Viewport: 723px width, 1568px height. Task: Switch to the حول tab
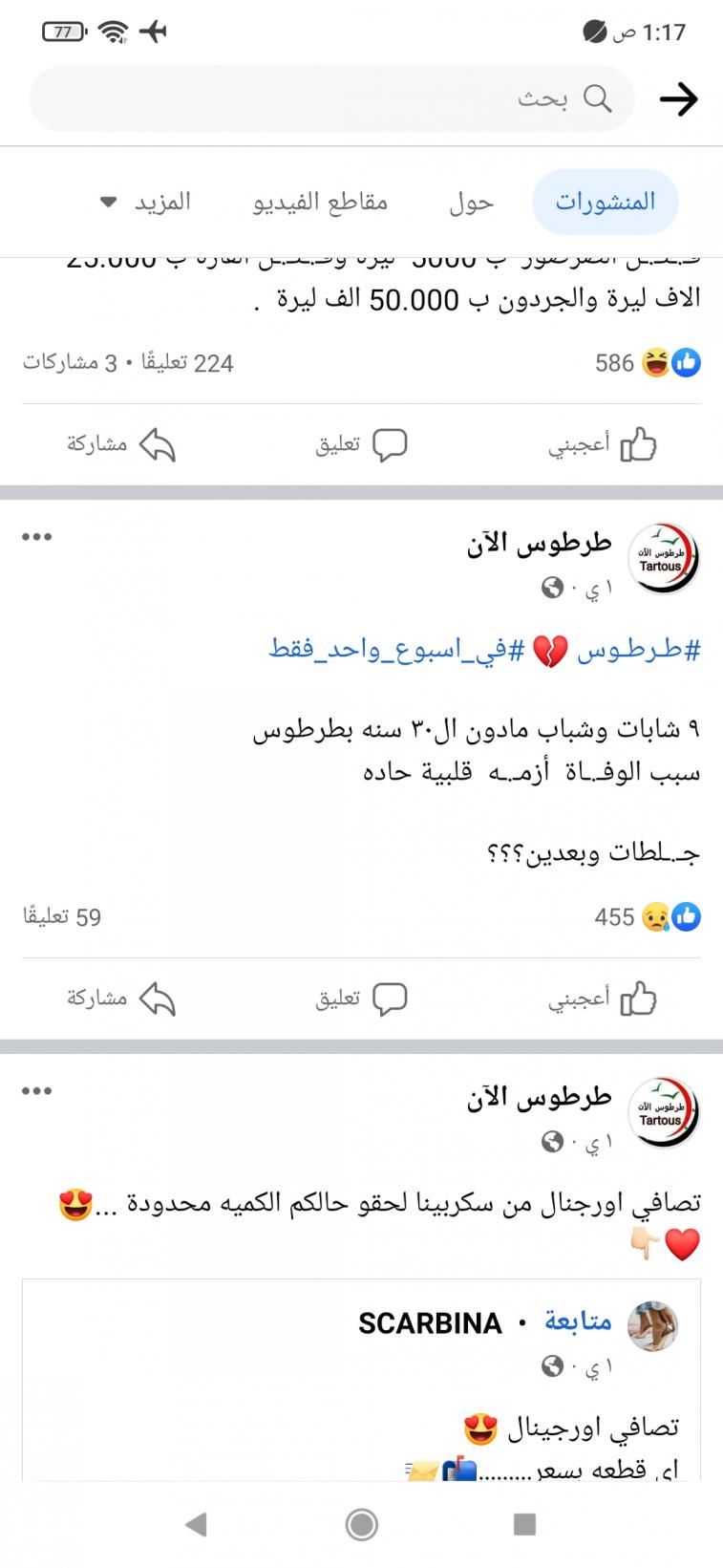[472, 202]
